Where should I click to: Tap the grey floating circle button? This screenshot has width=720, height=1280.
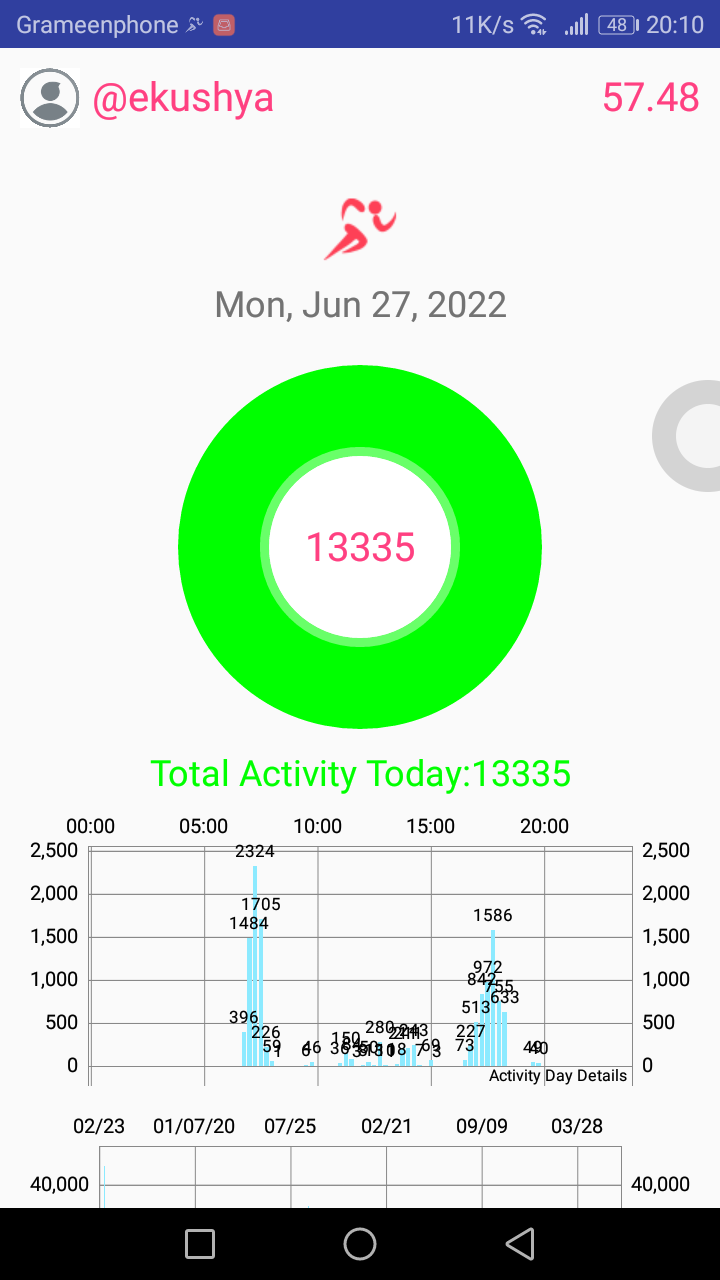click(x=686, y=436)
